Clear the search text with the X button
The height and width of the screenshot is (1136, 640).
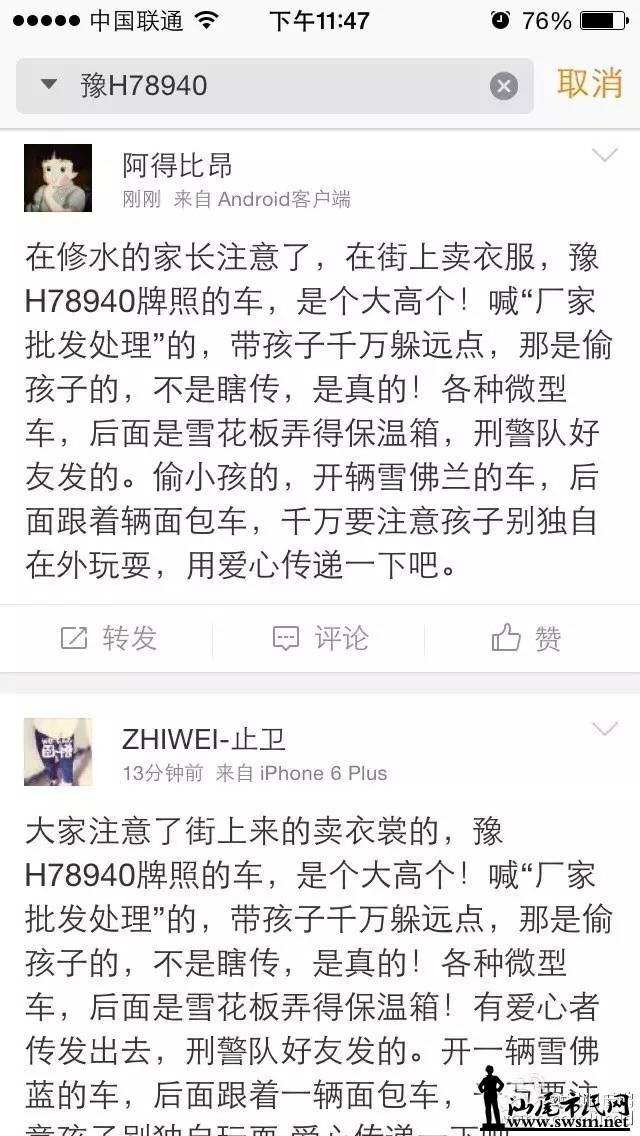tap(503, 86)
